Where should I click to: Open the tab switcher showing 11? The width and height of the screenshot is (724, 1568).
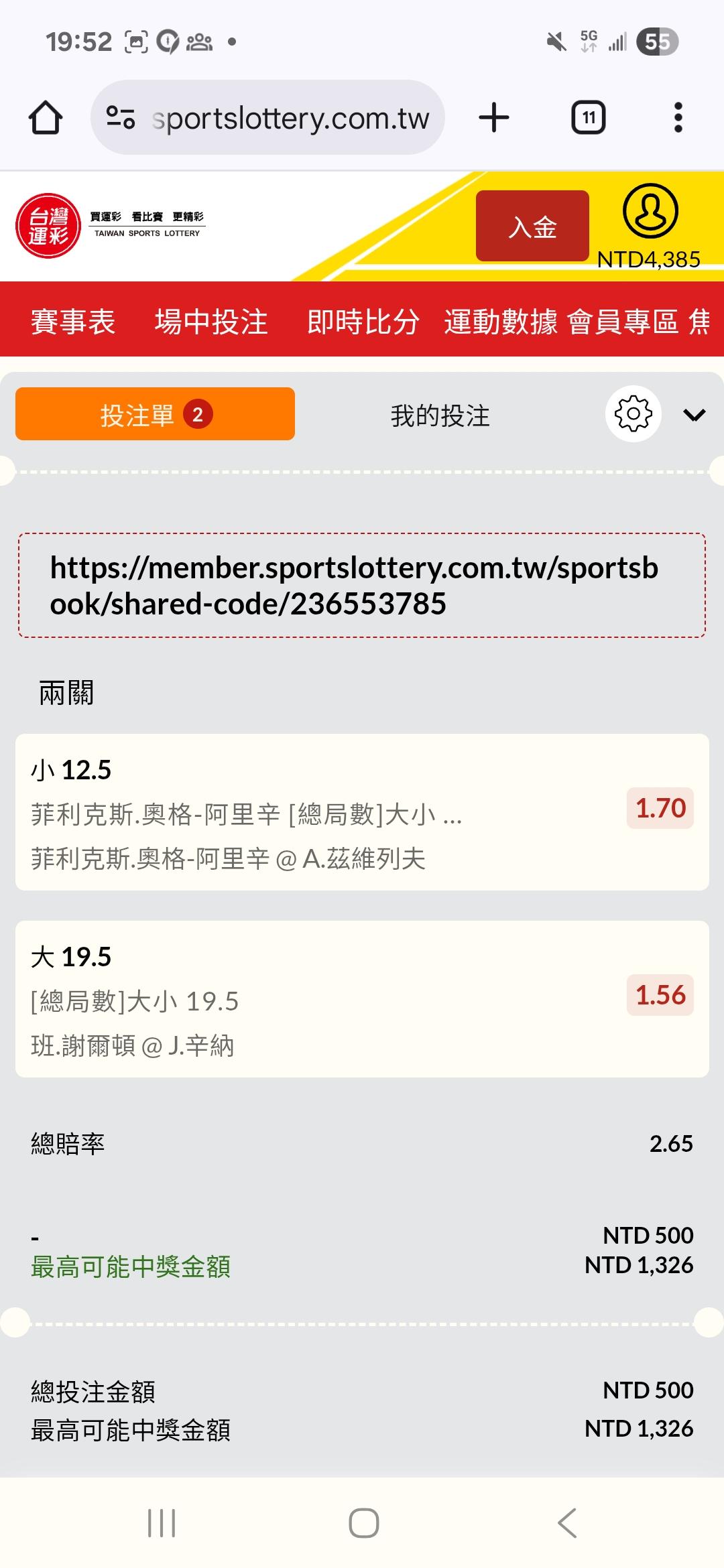[589, 118]
